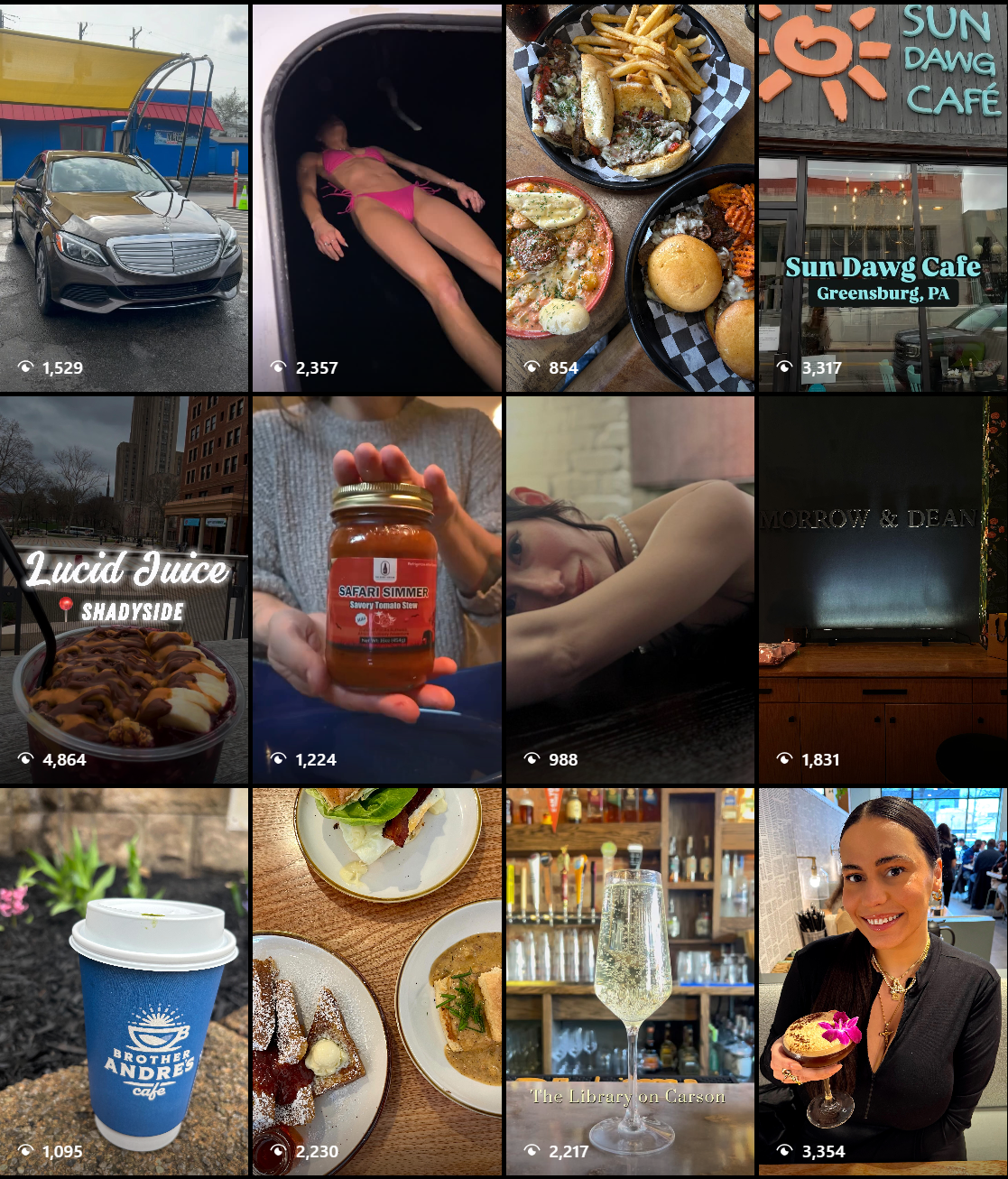This screenshot has height=1179, width=1008.
Task: Open the Sun Dawg Cafe Greensburg video
Action: point(883,198)
